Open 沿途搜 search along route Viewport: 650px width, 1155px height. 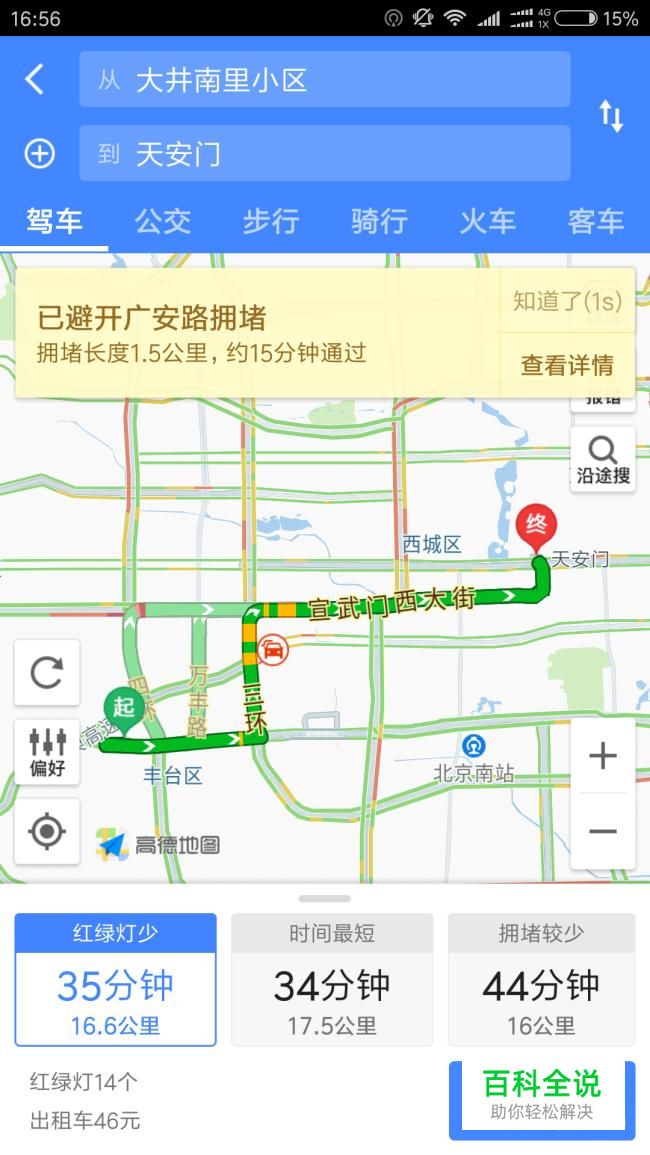[603, 460]
